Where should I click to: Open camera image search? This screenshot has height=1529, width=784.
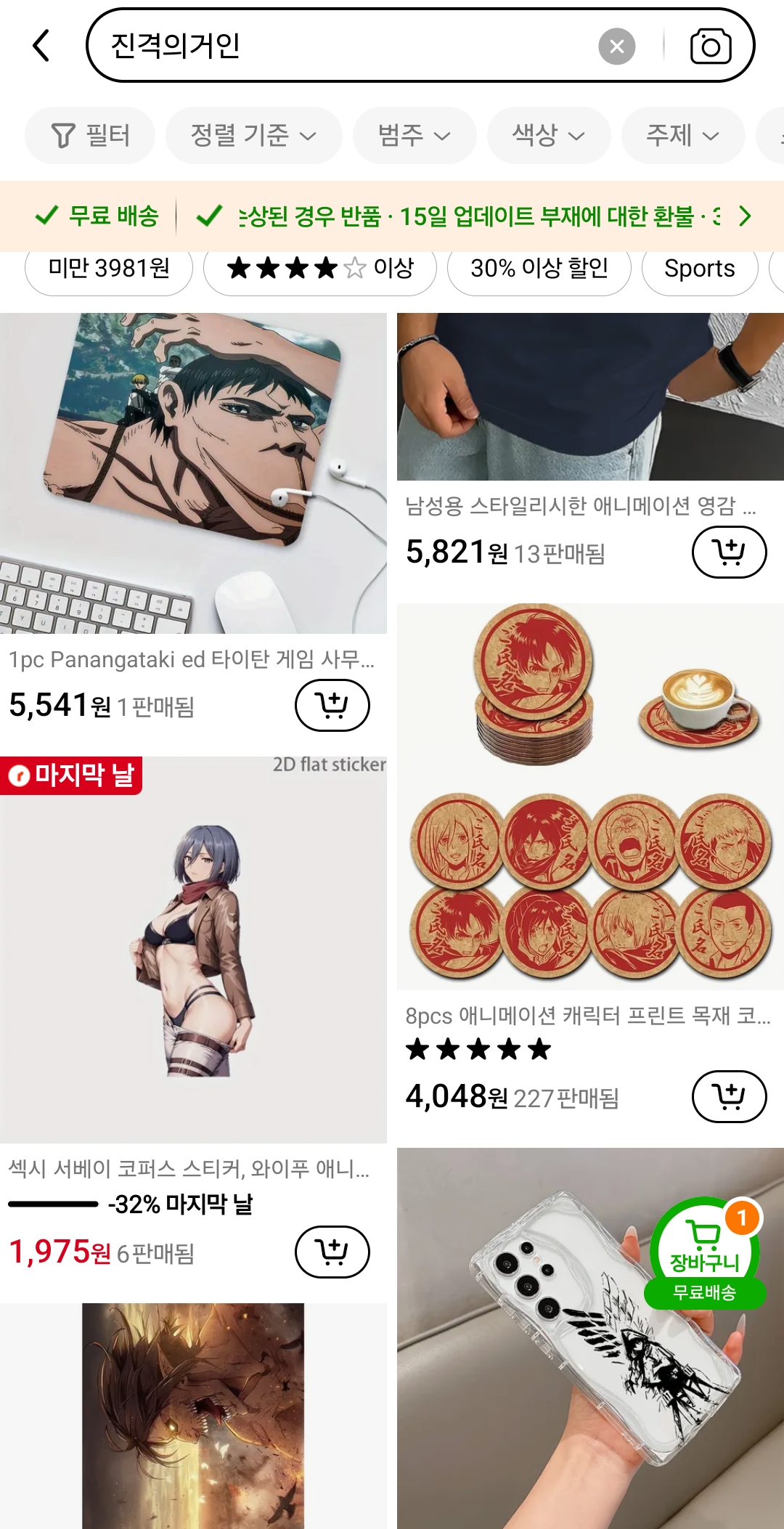point(710,46)
